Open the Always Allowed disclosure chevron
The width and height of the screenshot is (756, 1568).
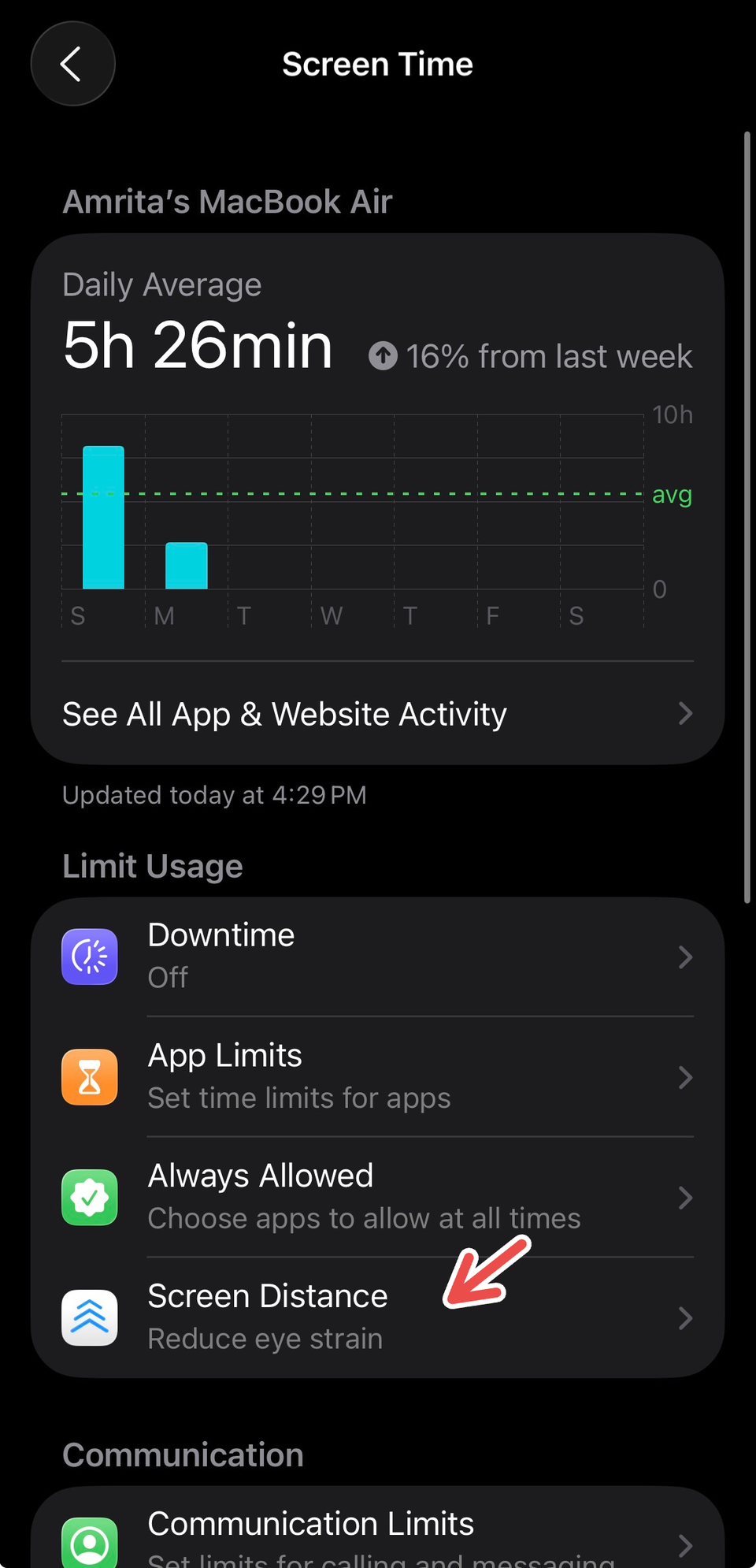tap(684, 1198)
